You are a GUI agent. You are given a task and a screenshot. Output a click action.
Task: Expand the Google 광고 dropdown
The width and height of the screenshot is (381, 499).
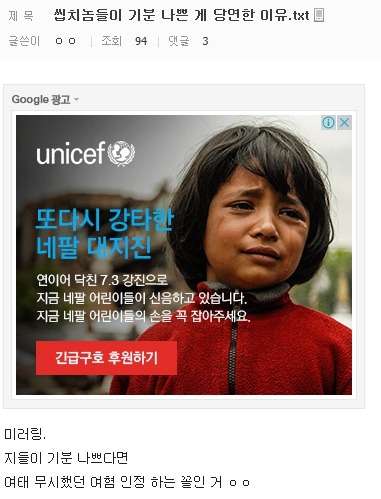click(45, 99)
